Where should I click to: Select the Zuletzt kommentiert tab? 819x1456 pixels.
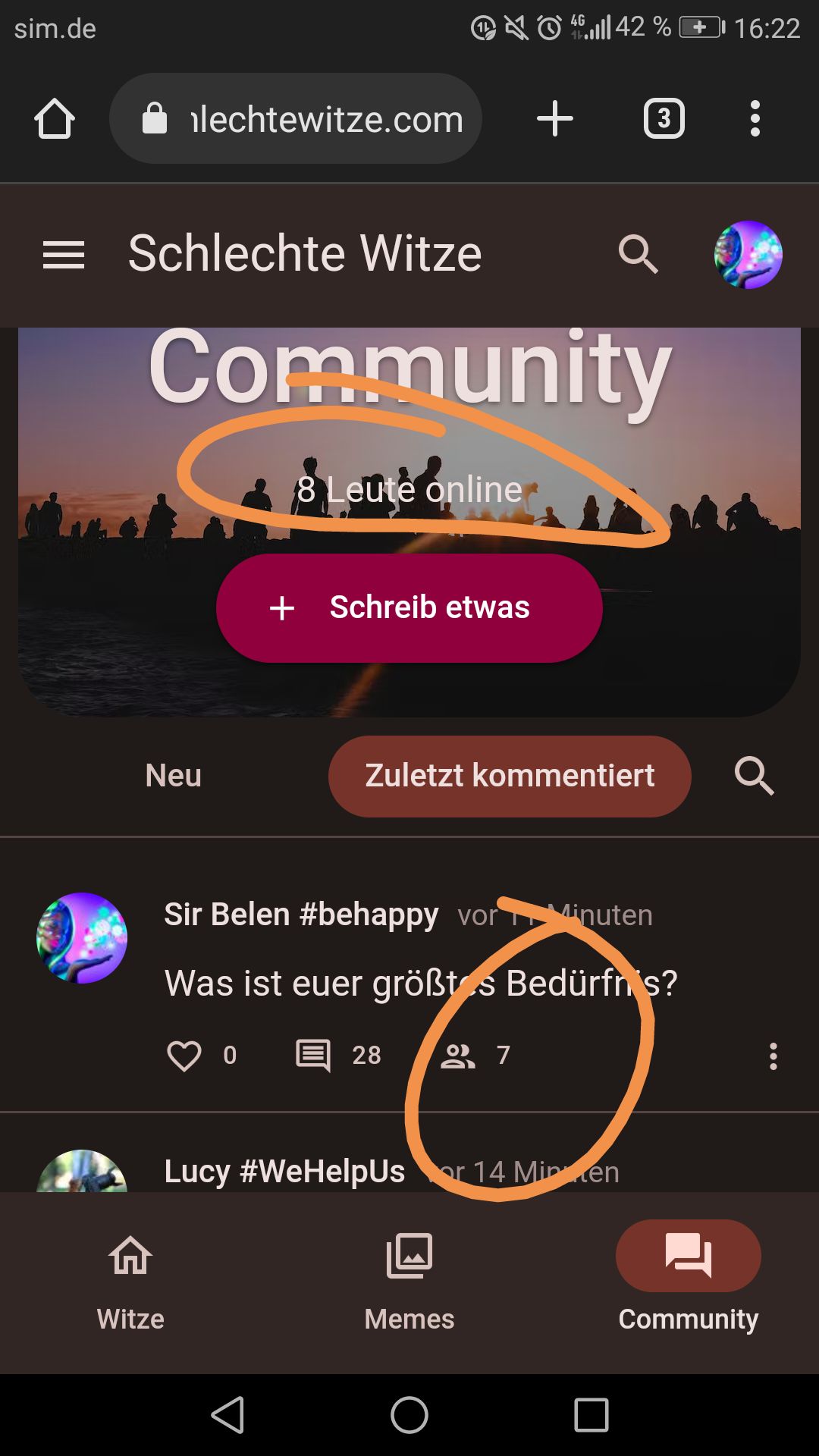(510, 776)
